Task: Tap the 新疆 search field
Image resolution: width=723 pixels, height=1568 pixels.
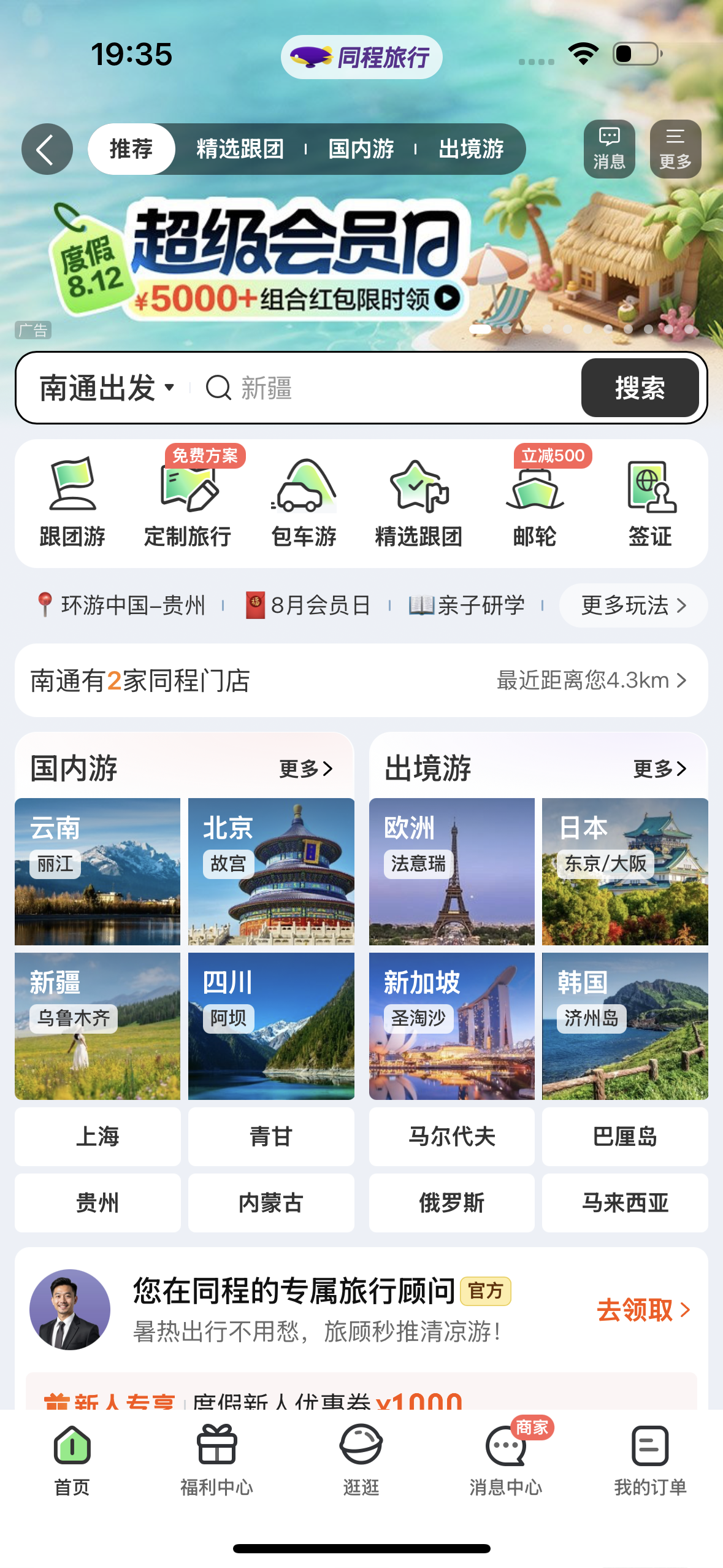Action: click(392, 388)
